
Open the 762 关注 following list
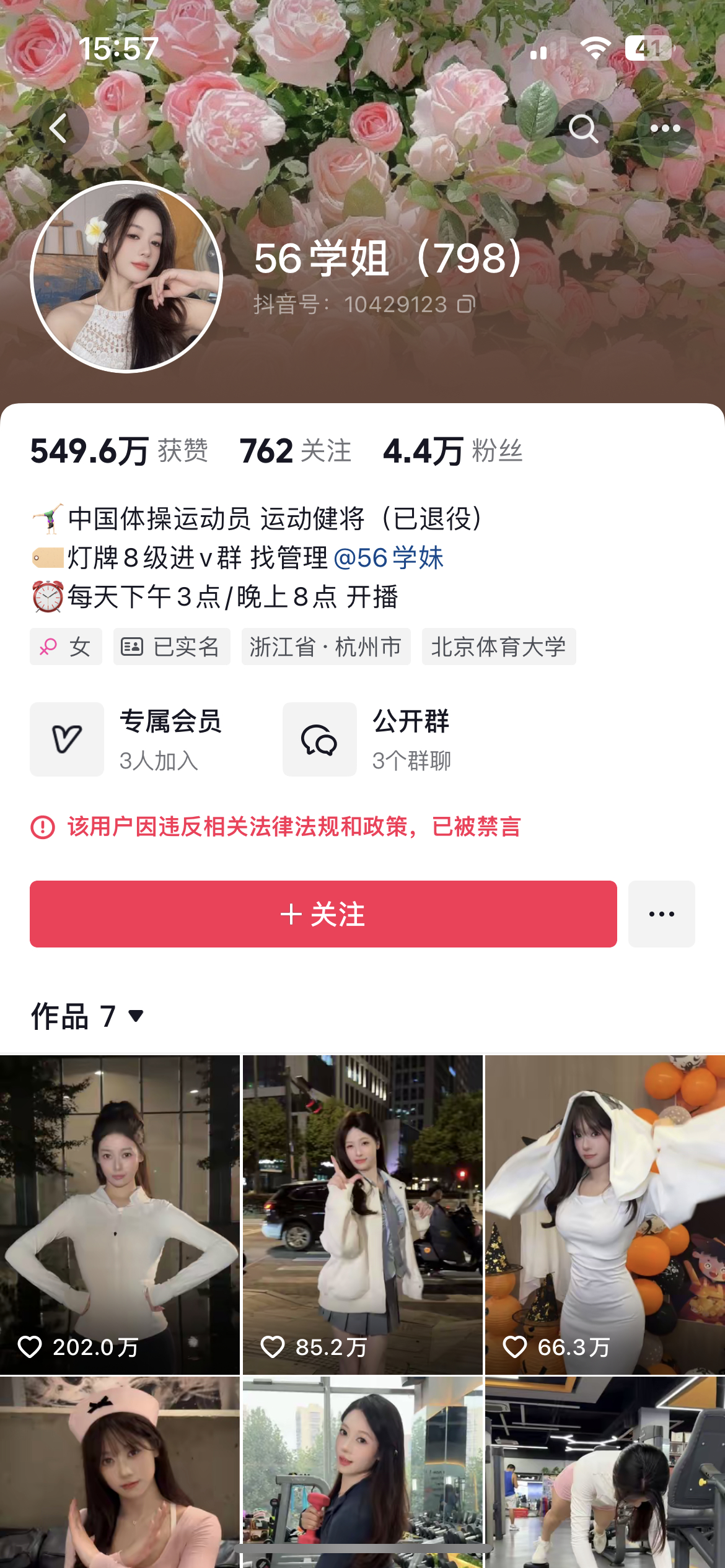296,451
